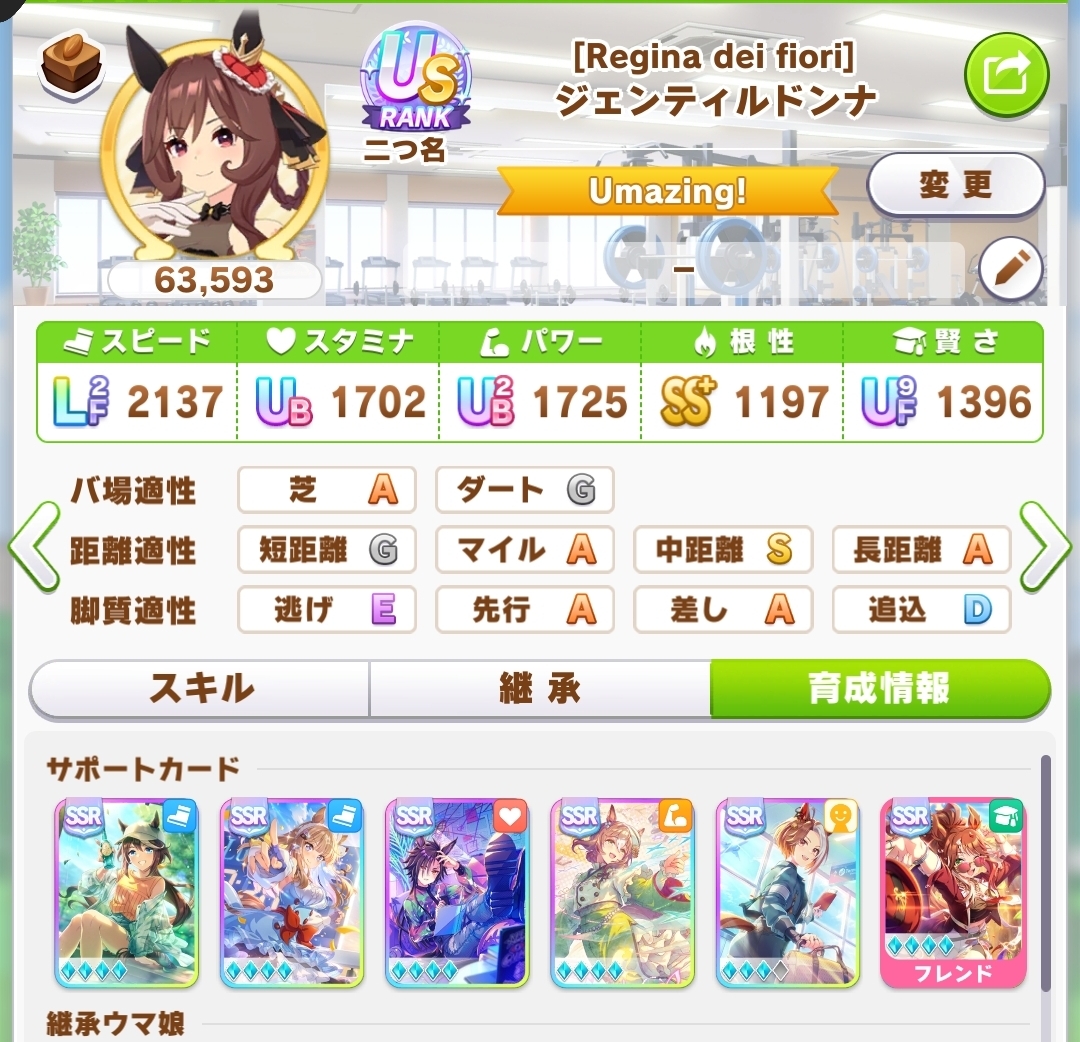Viewport: 1080px width, 1042px height.
Task: Switch to the 継承 tab
Action: pyautogui.click(x=540, y=689)
